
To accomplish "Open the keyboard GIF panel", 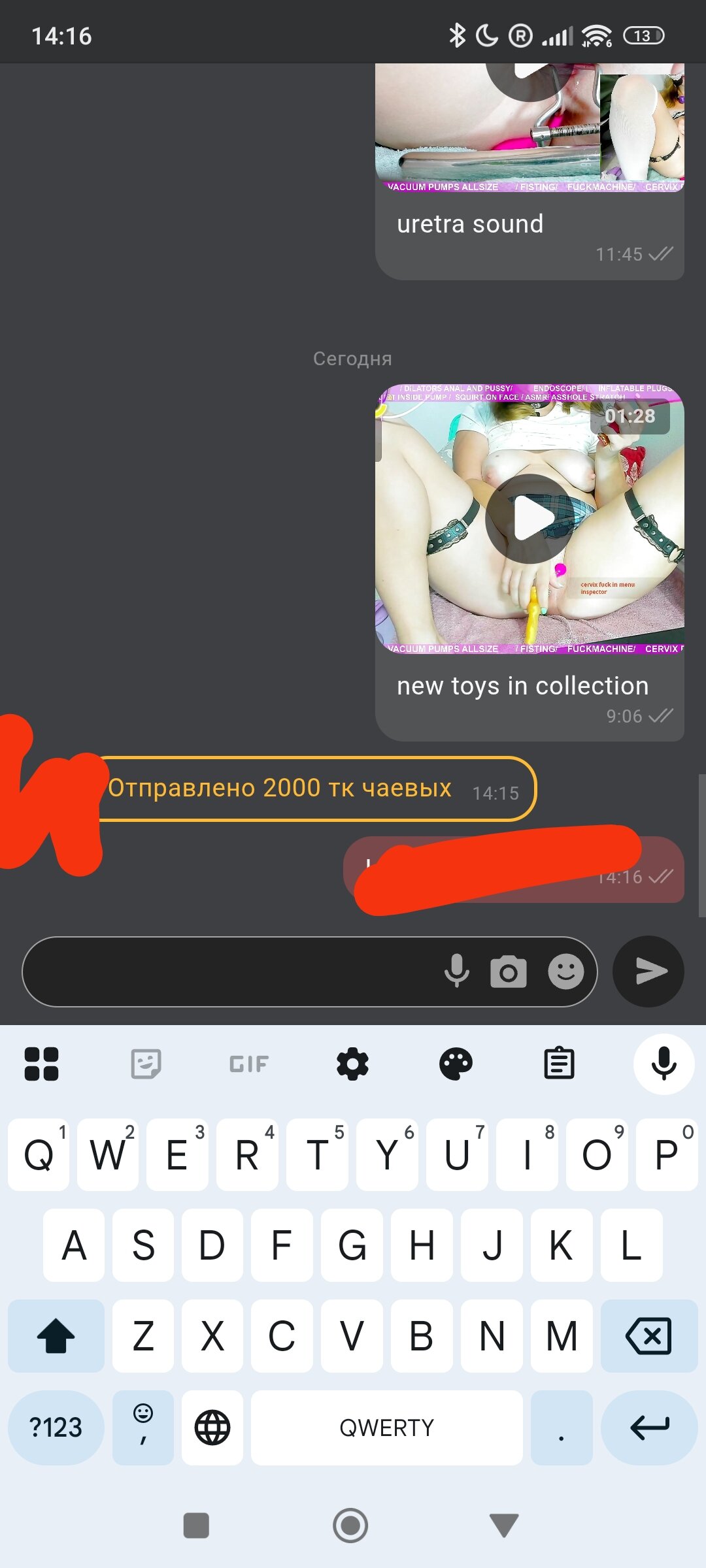I will click(249, 1064).
